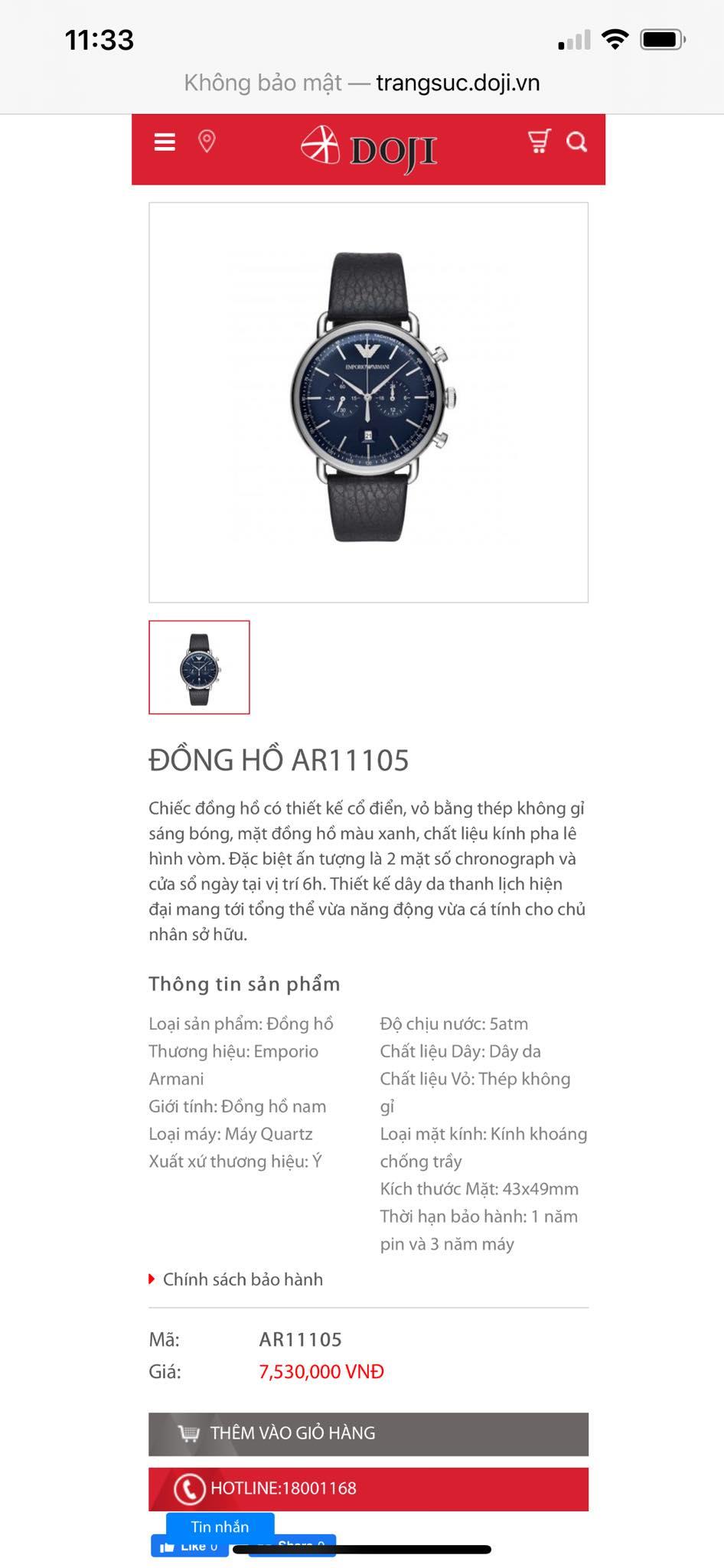Call the HOTLINE:18001168 button
The height and width of the screenshot is (1568, 724).
(368, 1488)
